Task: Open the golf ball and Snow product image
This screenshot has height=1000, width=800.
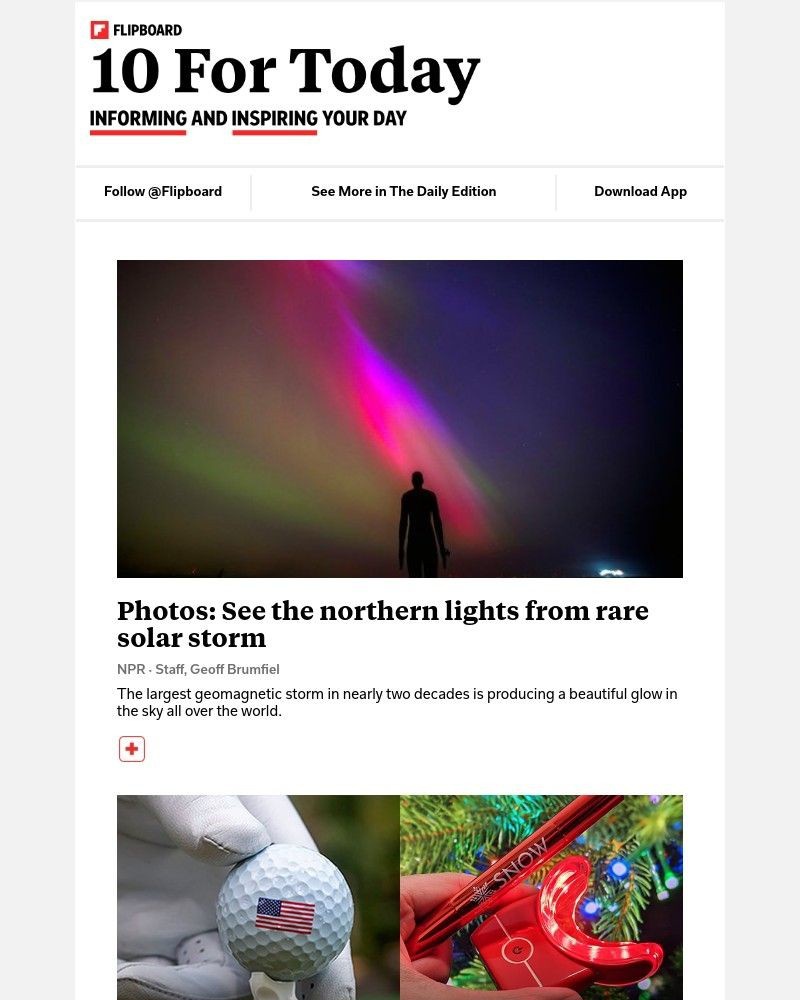Action: 400,897
